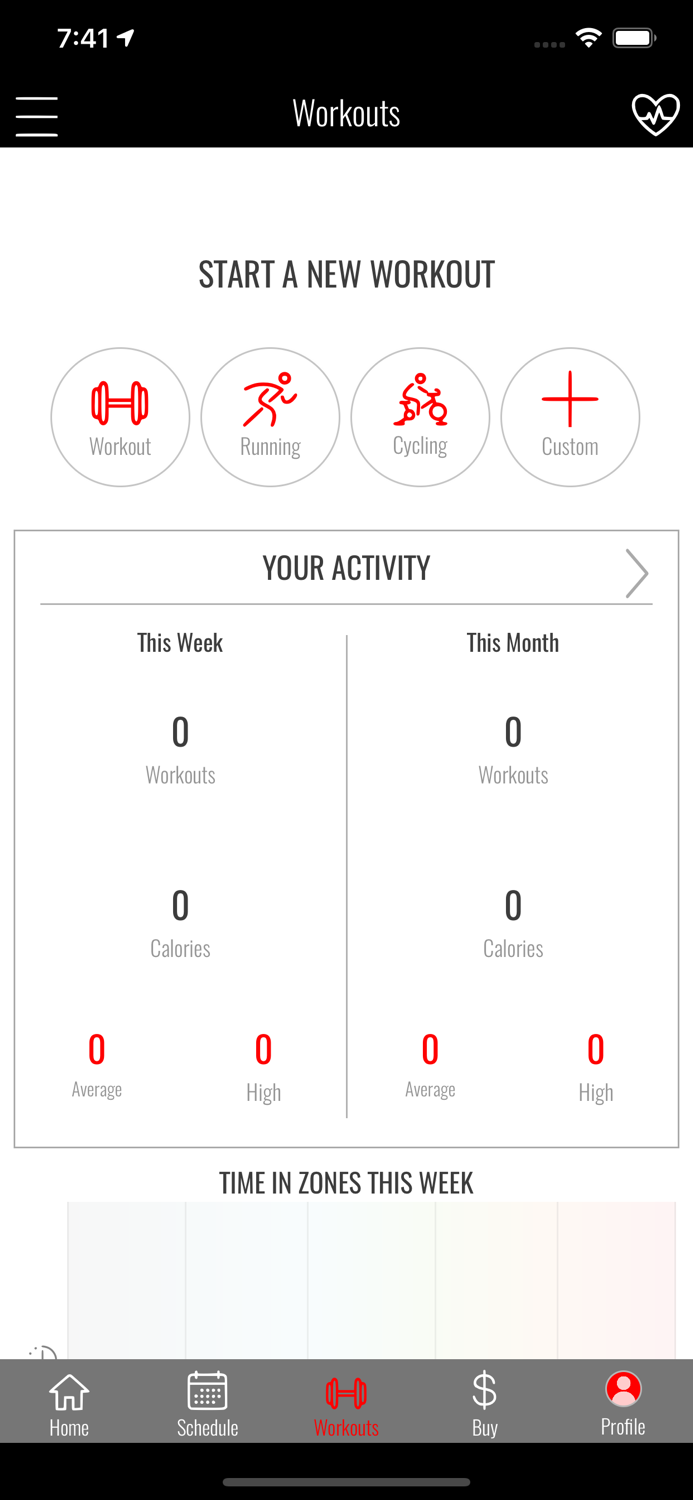Image resolution: width=693 pixels, height=1500 pixels.
Task: Open the Profile tab
Action: click(623, 1404)
